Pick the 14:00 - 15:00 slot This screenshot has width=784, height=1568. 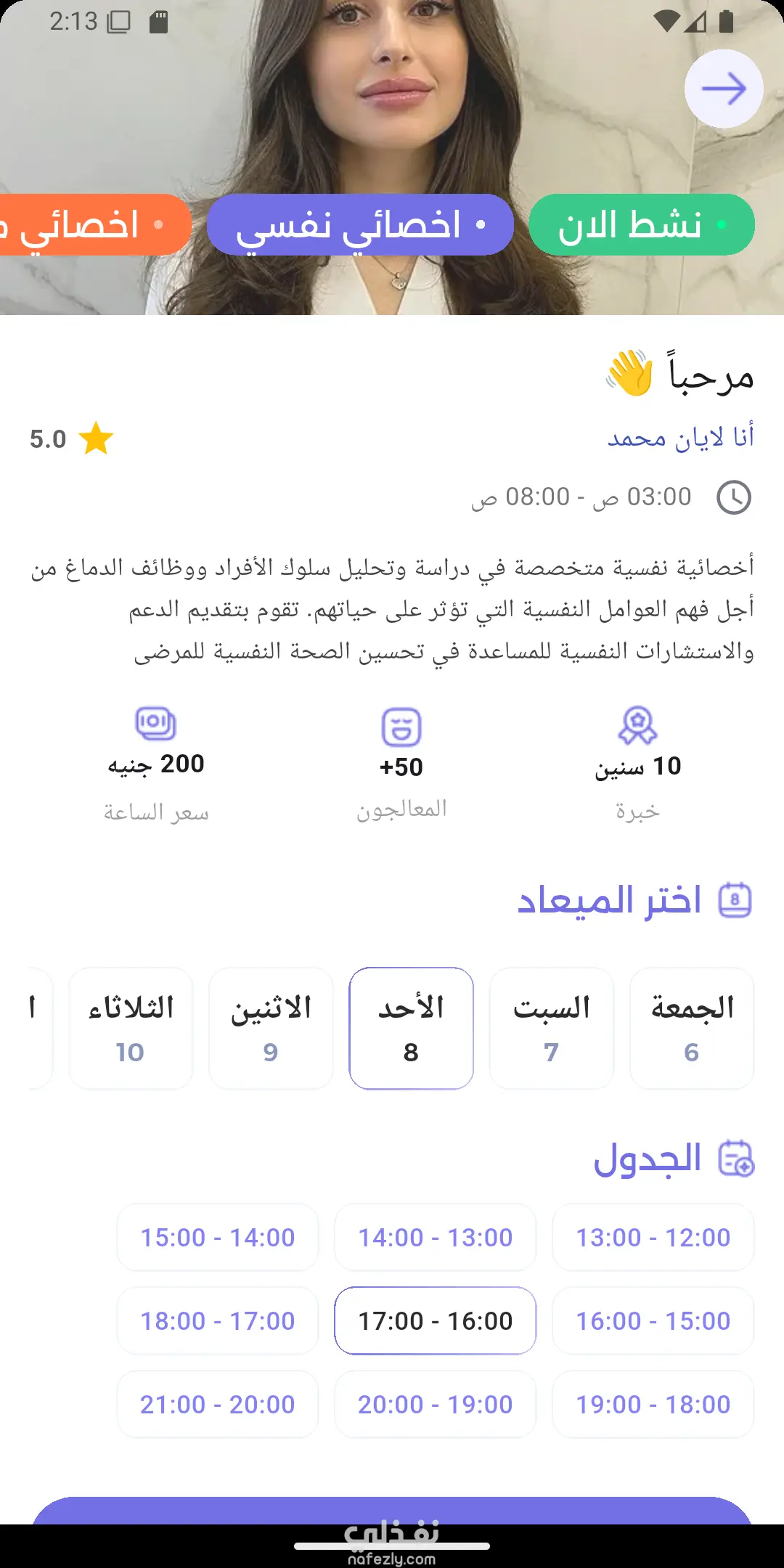[x=217, y=1237]
